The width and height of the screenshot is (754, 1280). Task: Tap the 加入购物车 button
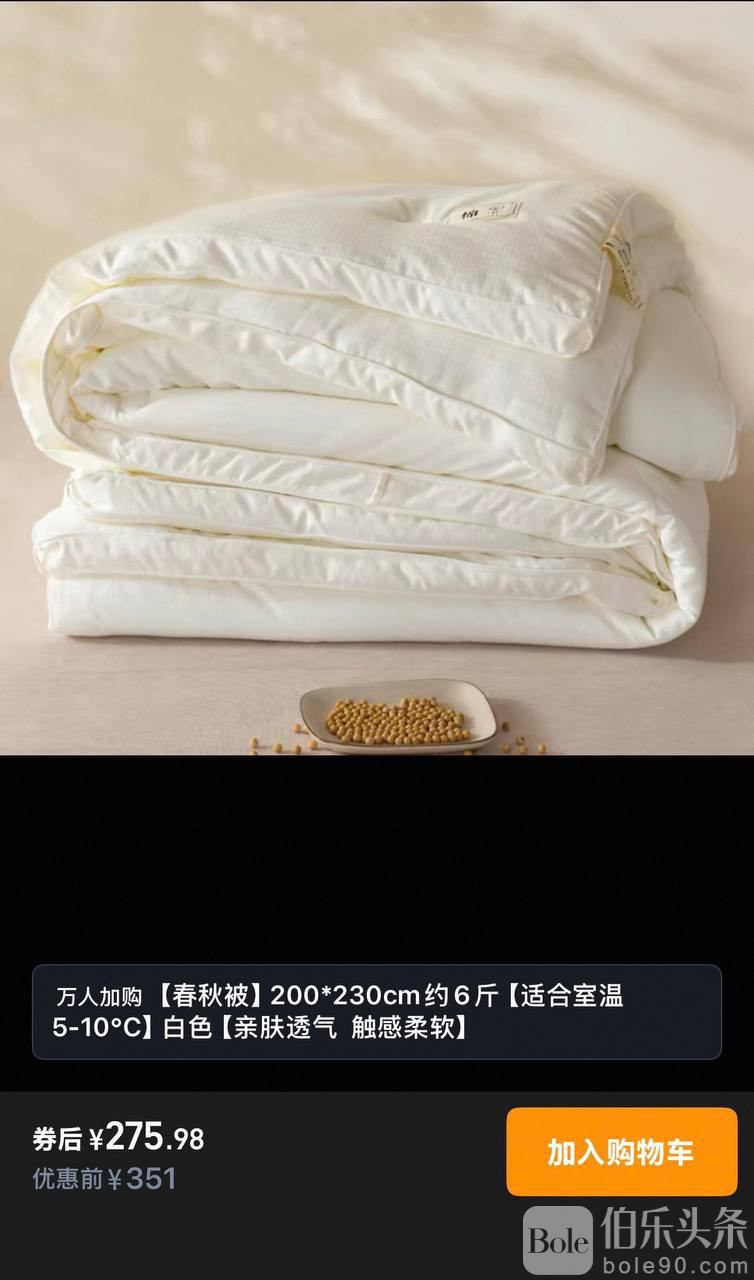pos(620,1151)
